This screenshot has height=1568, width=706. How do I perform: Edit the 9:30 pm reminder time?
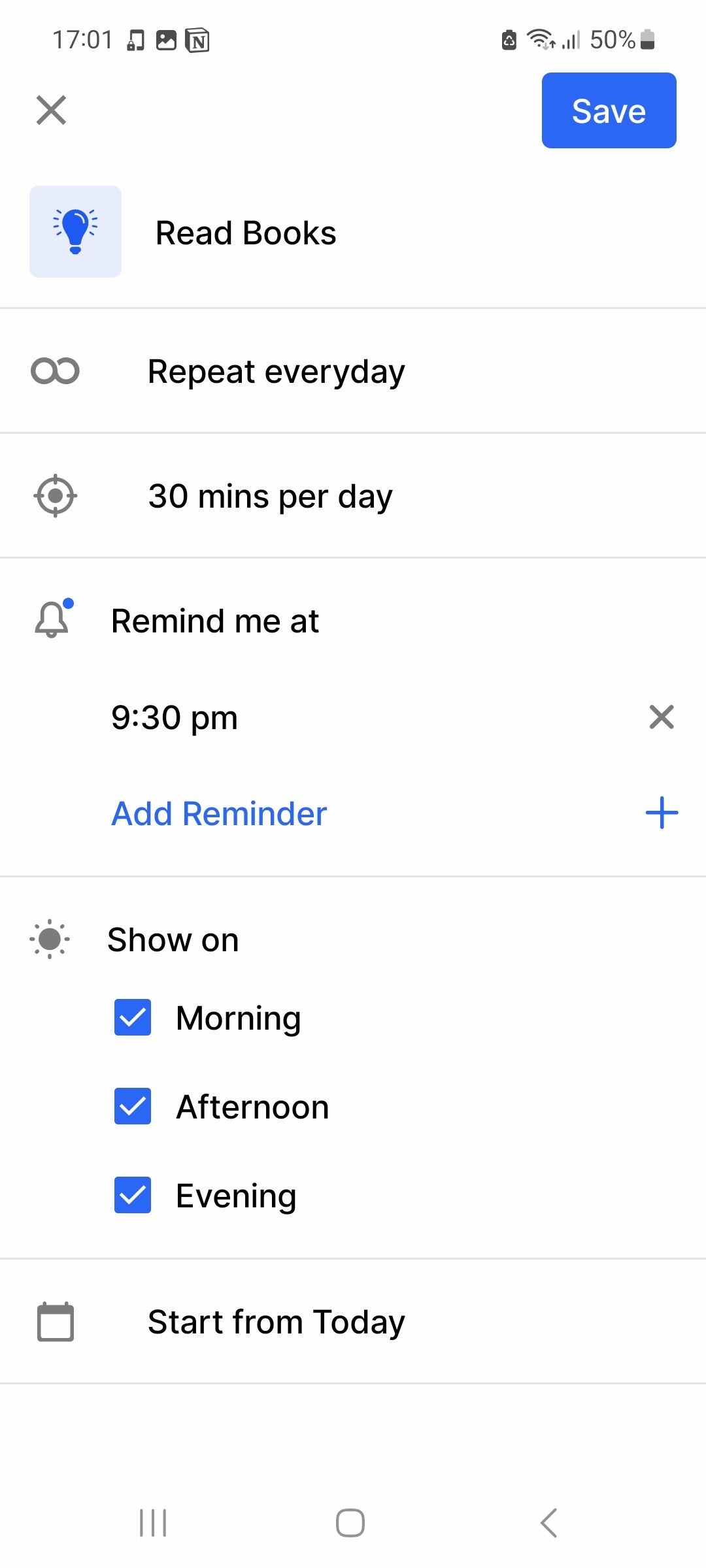pyautogui.click(x=175, y=717)
